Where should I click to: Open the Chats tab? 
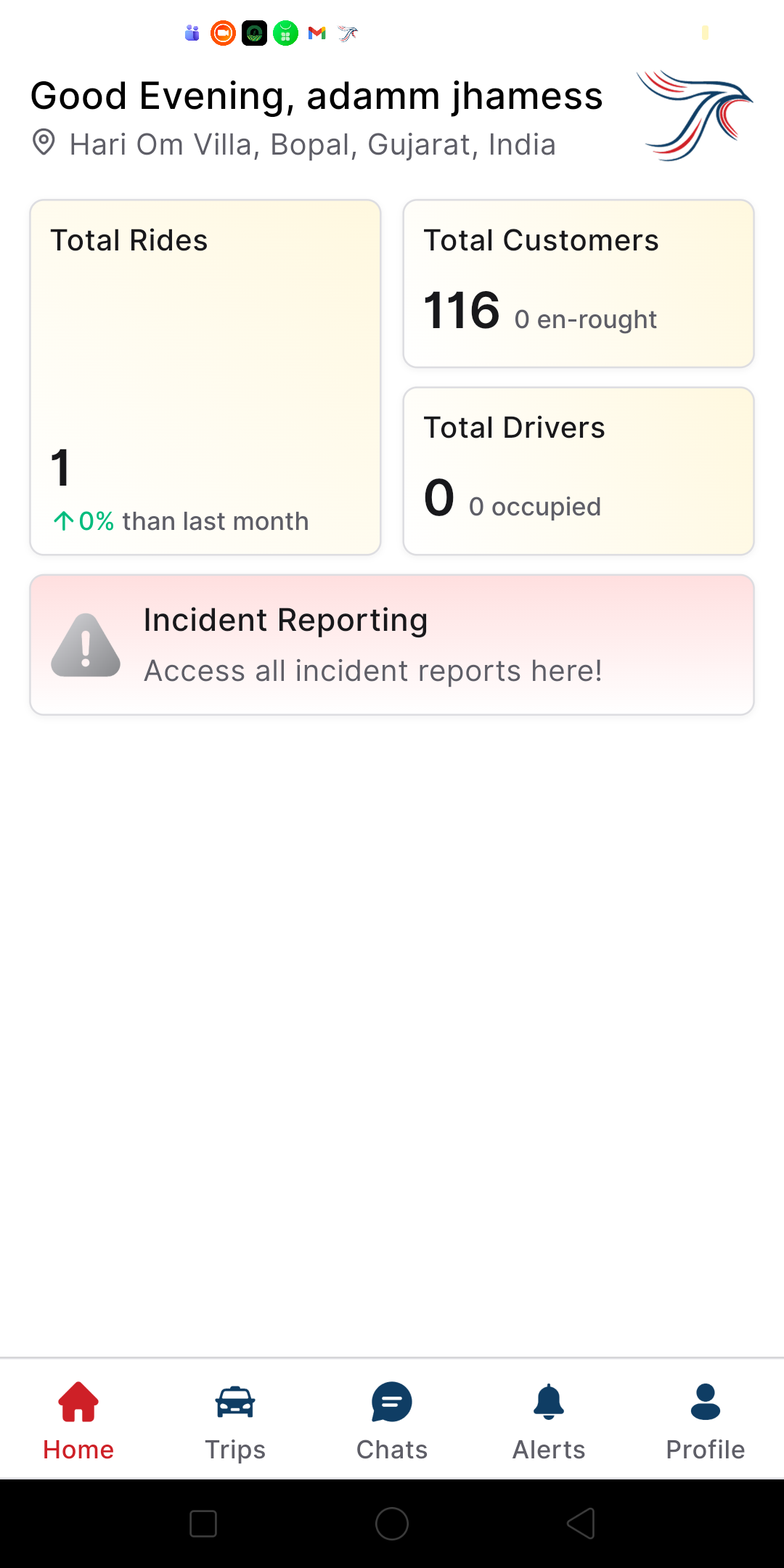coord(392,1421)
